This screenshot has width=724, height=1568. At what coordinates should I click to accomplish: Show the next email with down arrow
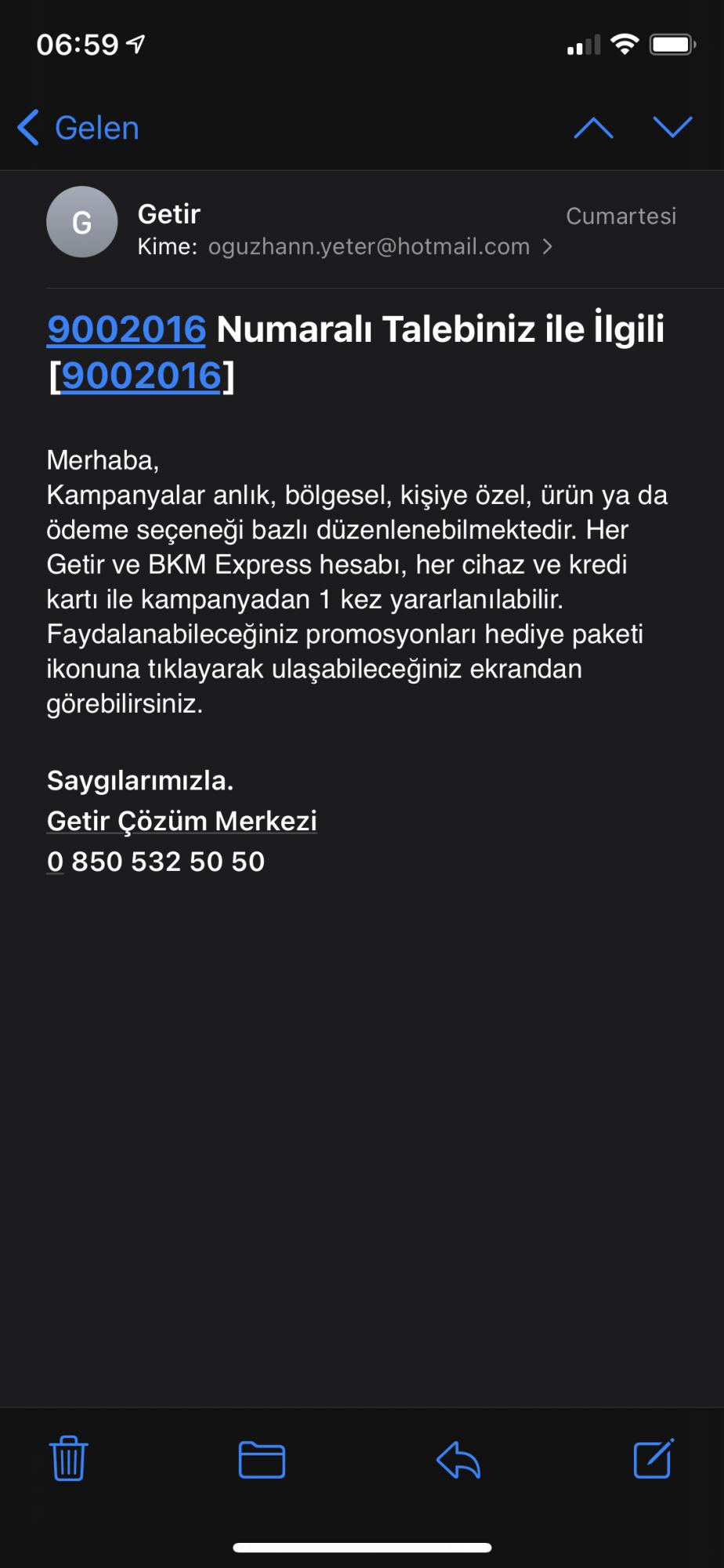pos(672,127)
